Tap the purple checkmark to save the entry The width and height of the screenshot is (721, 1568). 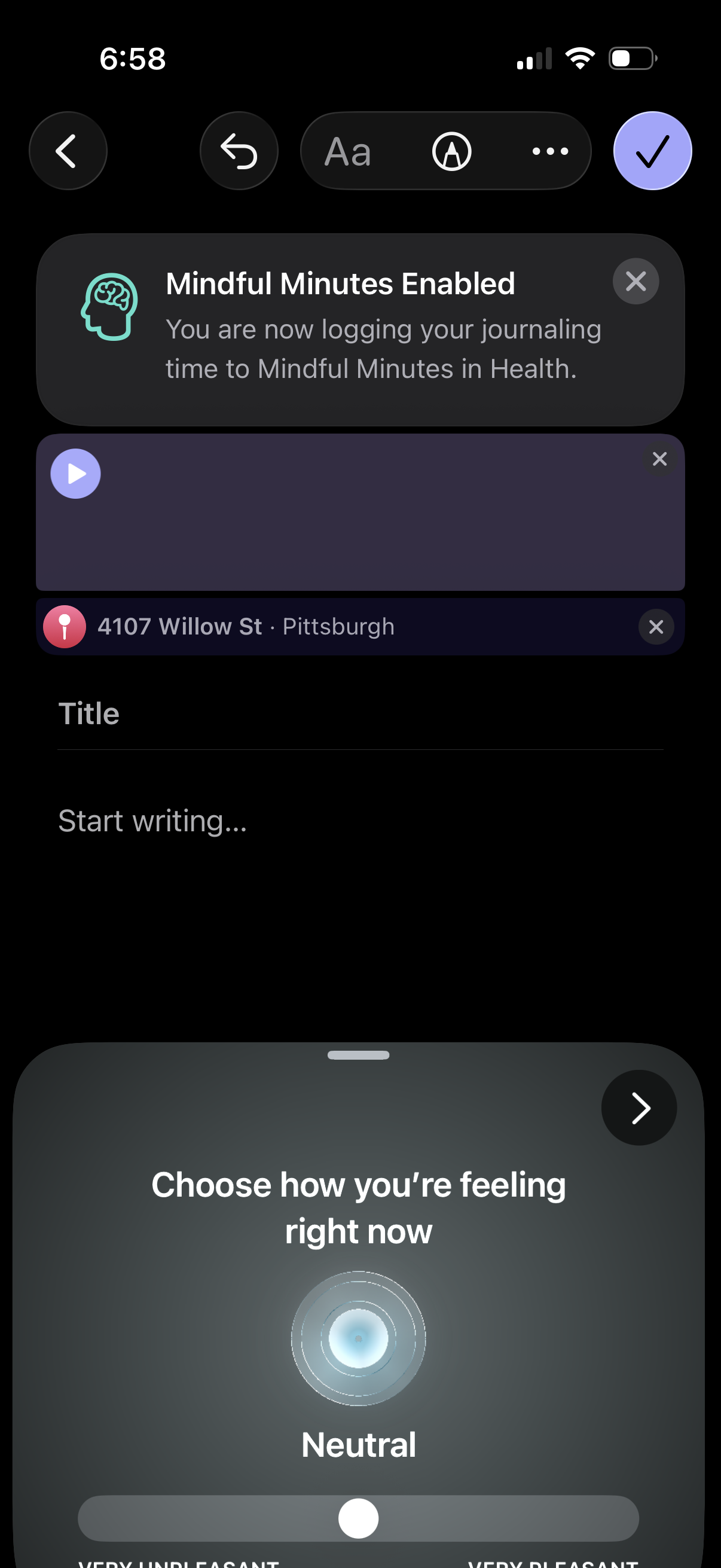pyautogui.click(x=652, y=151)
